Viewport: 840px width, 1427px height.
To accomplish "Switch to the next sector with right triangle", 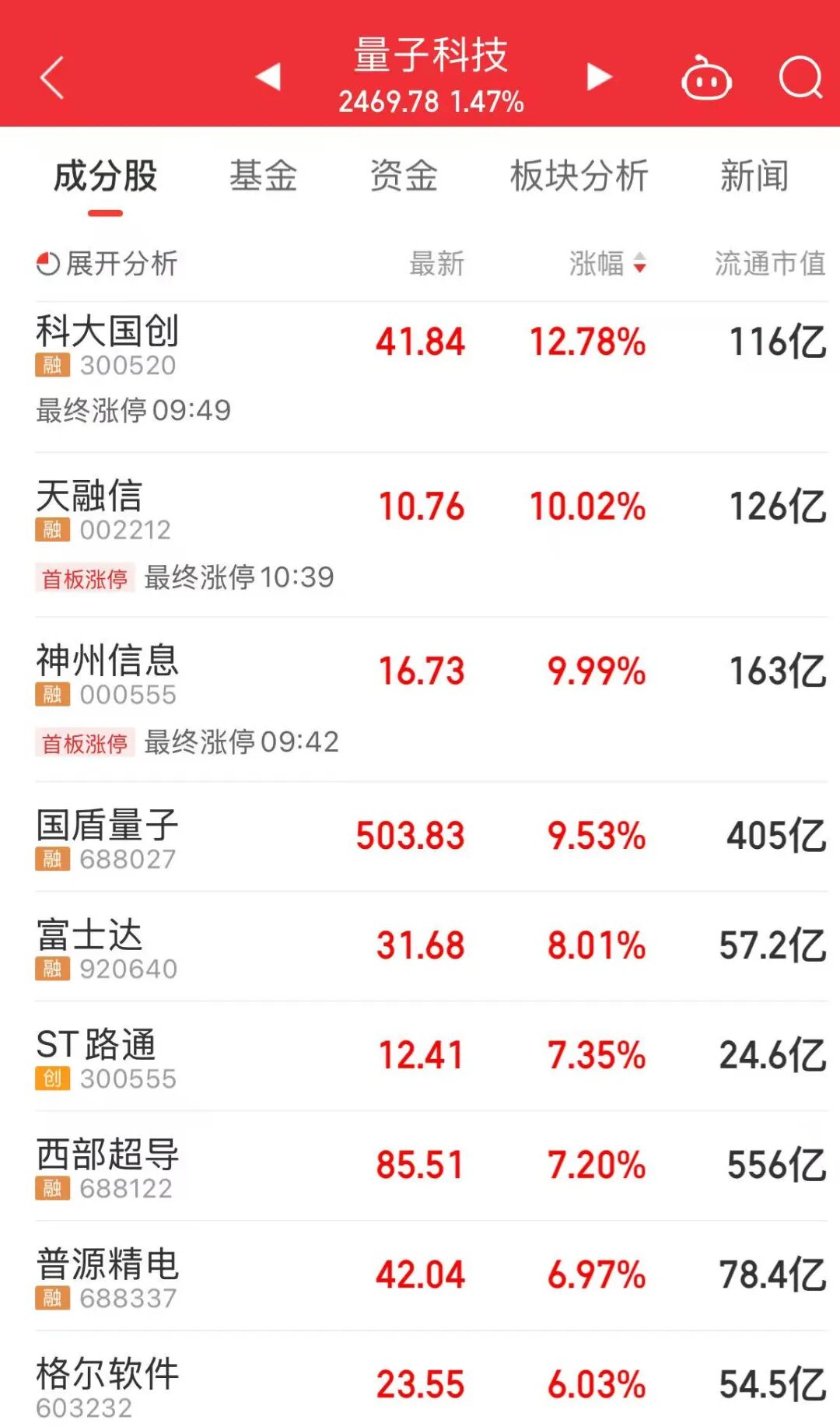I will [x=598, y=76].
